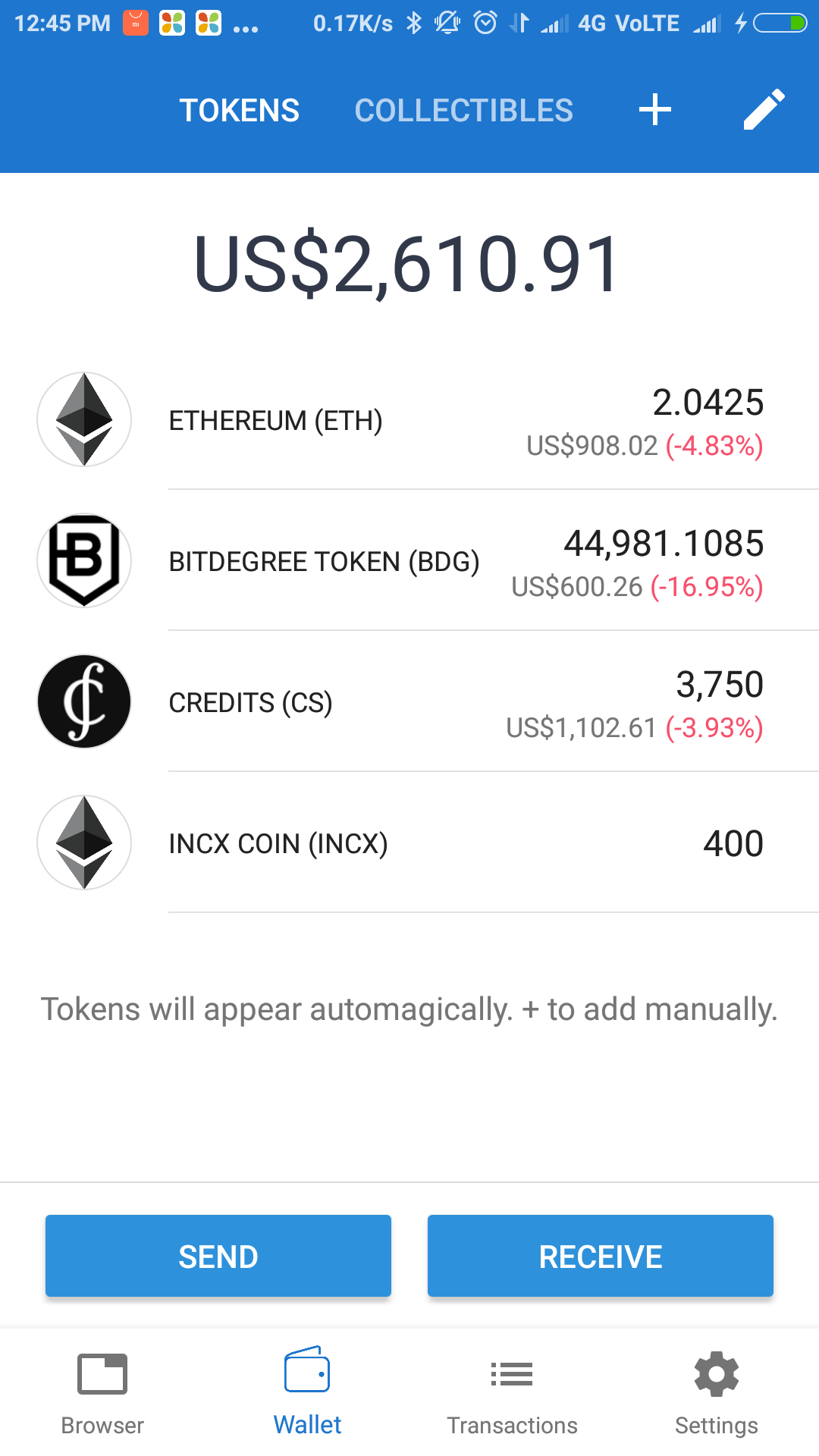This screenshot has height=1456, width=819.
Task: Open the ETHEREUM (ETH) token entry
Action: [x=409, y=419]
